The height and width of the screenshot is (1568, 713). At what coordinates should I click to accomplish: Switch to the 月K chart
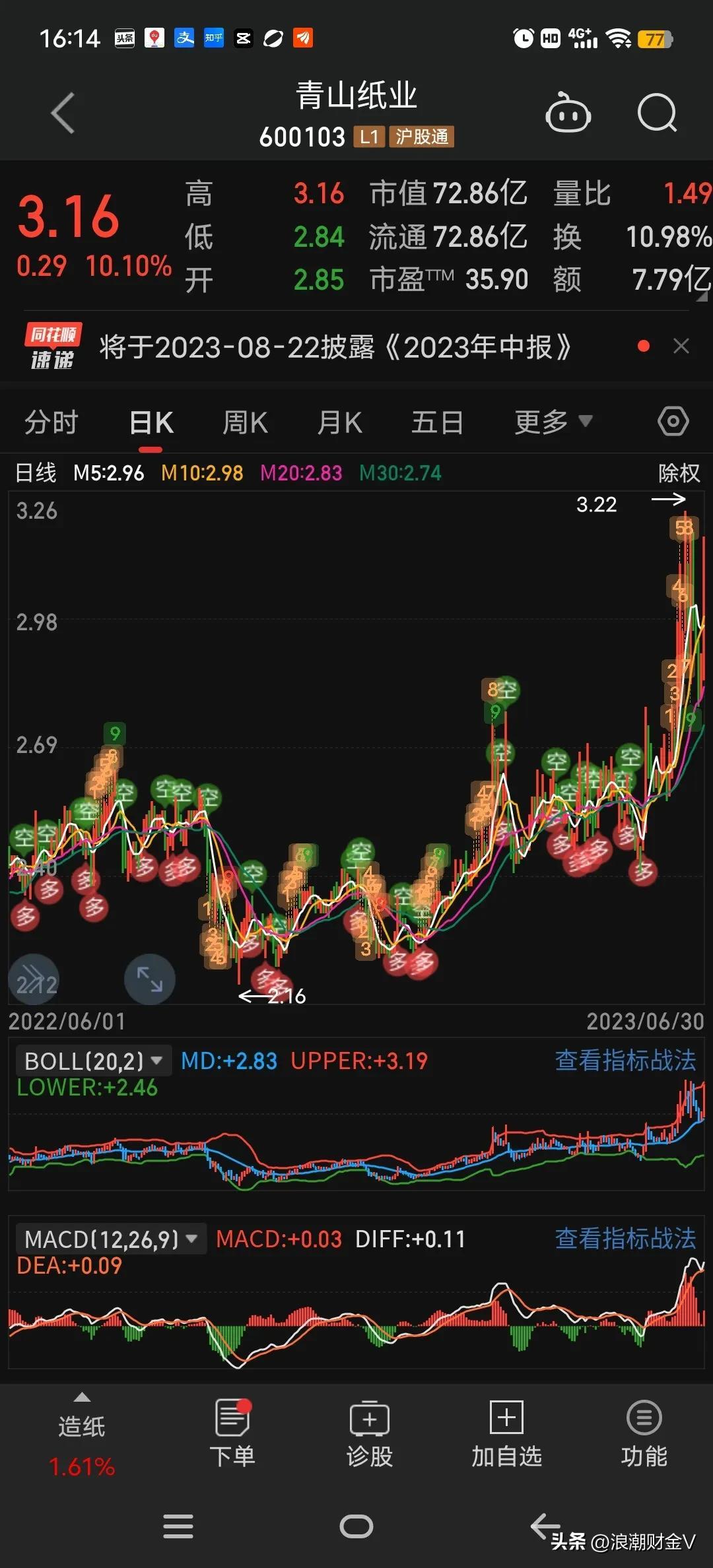339,422
